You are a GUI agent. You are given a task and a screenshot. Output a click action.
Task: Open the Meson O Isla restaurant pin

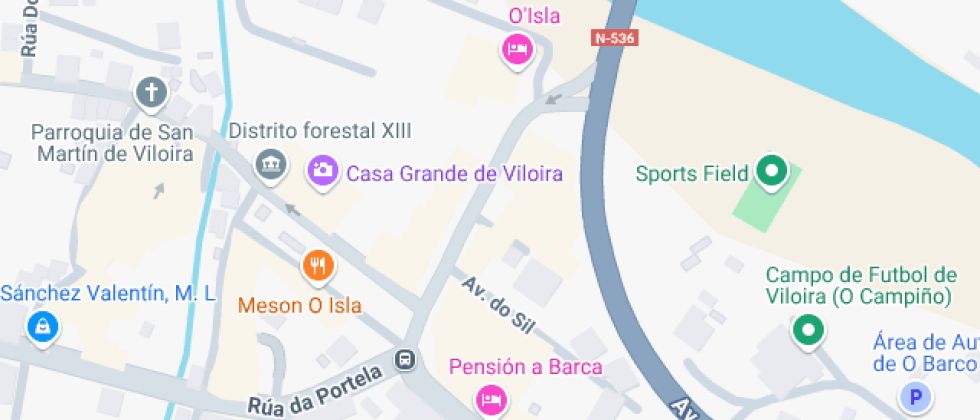pos(318,265)
